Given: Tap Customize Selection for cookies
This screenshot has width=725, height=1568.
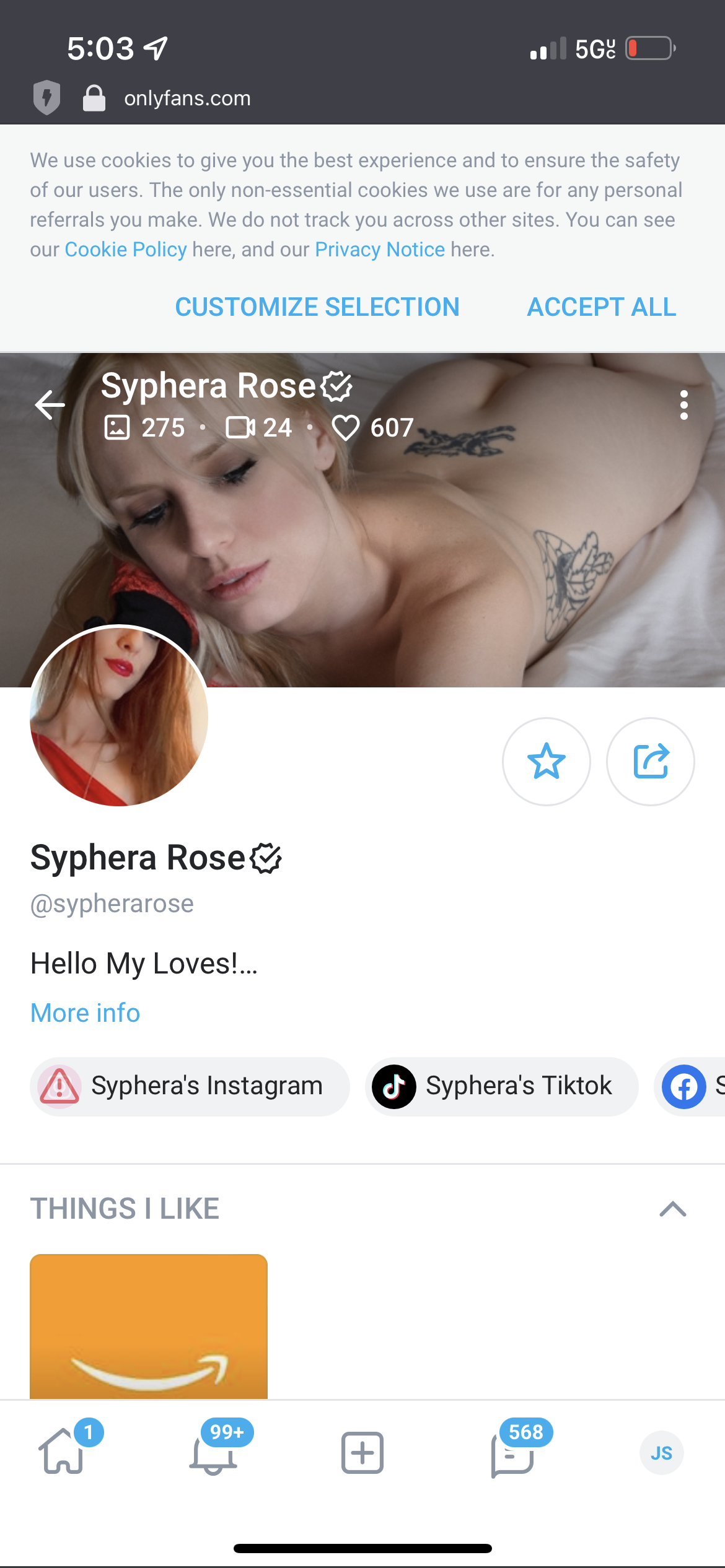Looking at the screenshot, I should (317, 307).
